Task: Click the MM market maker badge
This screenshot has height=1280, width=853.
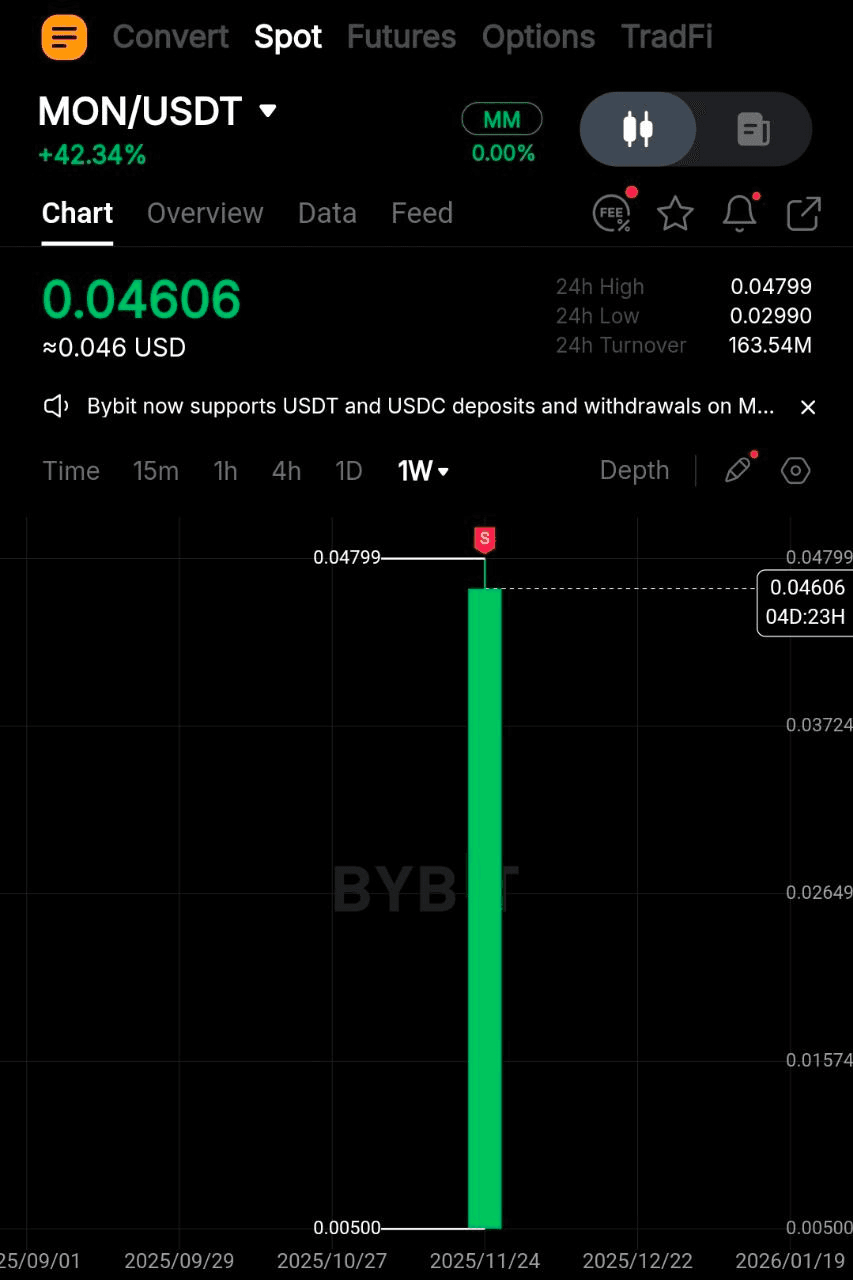Action: 501,118
